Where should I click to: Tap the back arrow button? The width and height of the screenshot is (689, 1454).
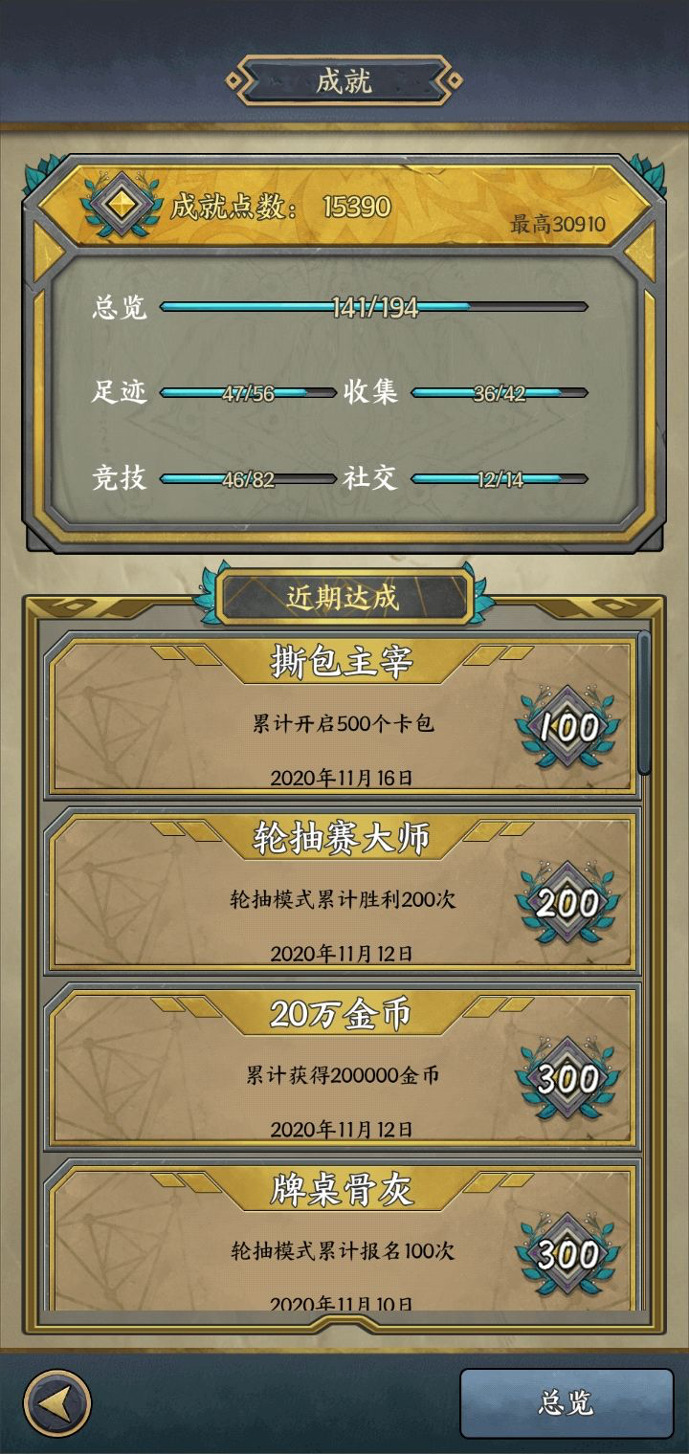click(x=57, y=1403)
